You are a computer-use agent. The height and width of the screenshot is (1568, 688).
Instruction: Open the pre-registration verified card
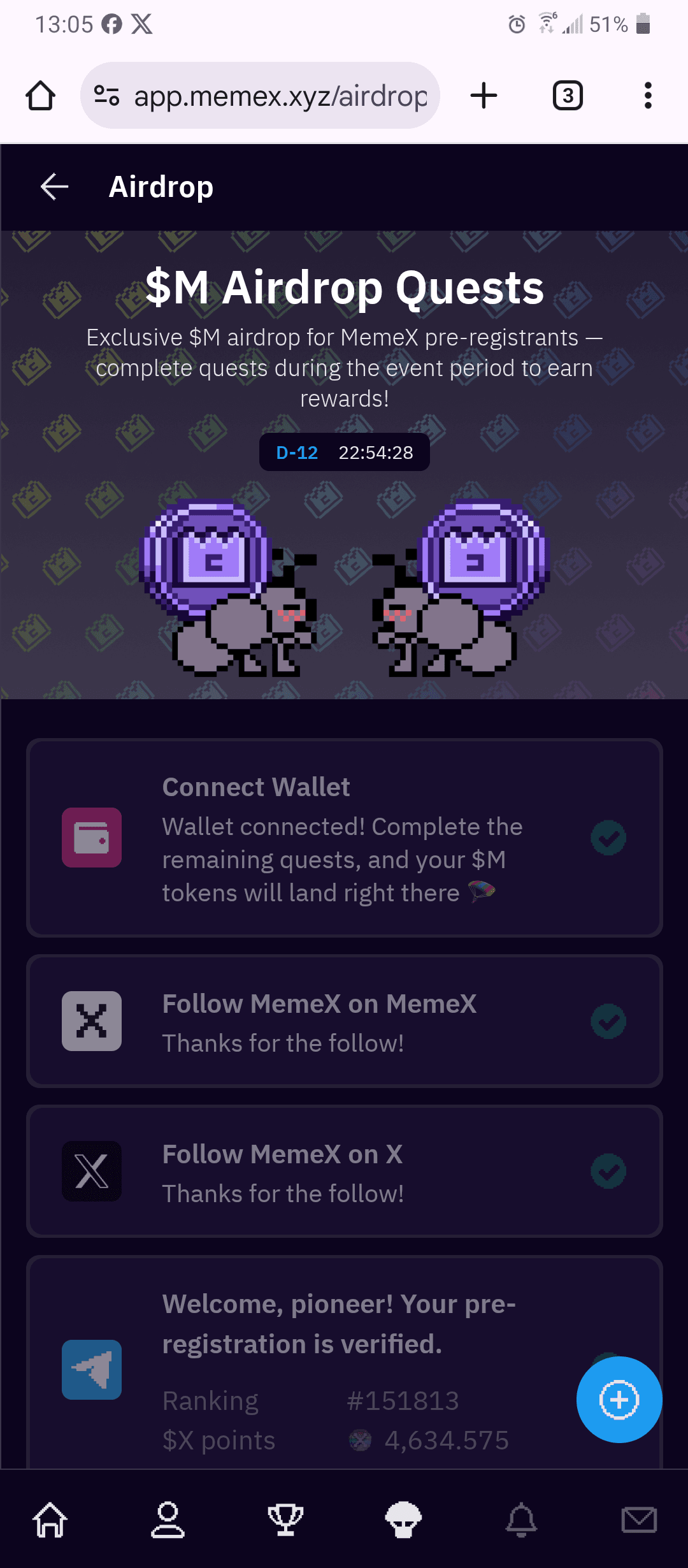(x=319, y=1364)
